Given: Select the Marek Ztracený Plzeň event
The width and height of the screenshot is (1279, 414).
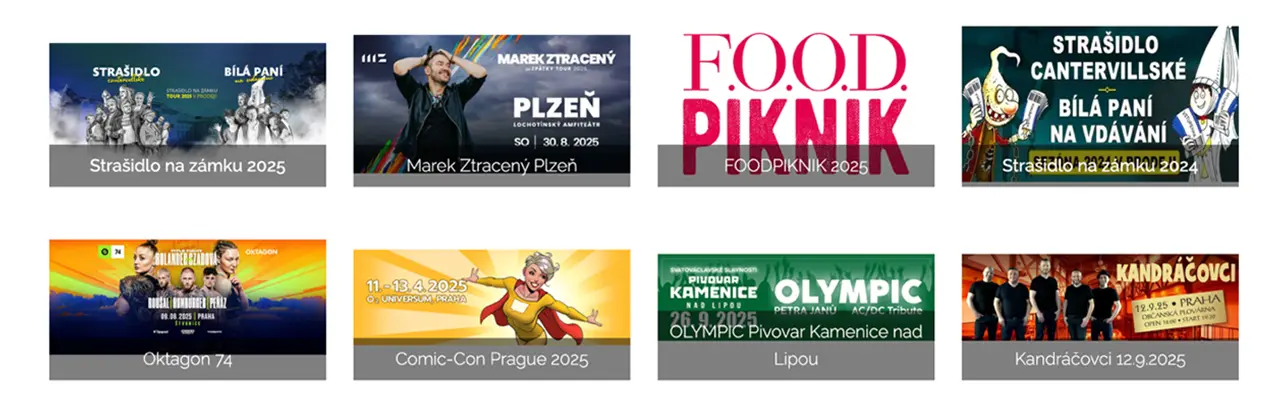Looking at the screenshot, I should point(491,110).
